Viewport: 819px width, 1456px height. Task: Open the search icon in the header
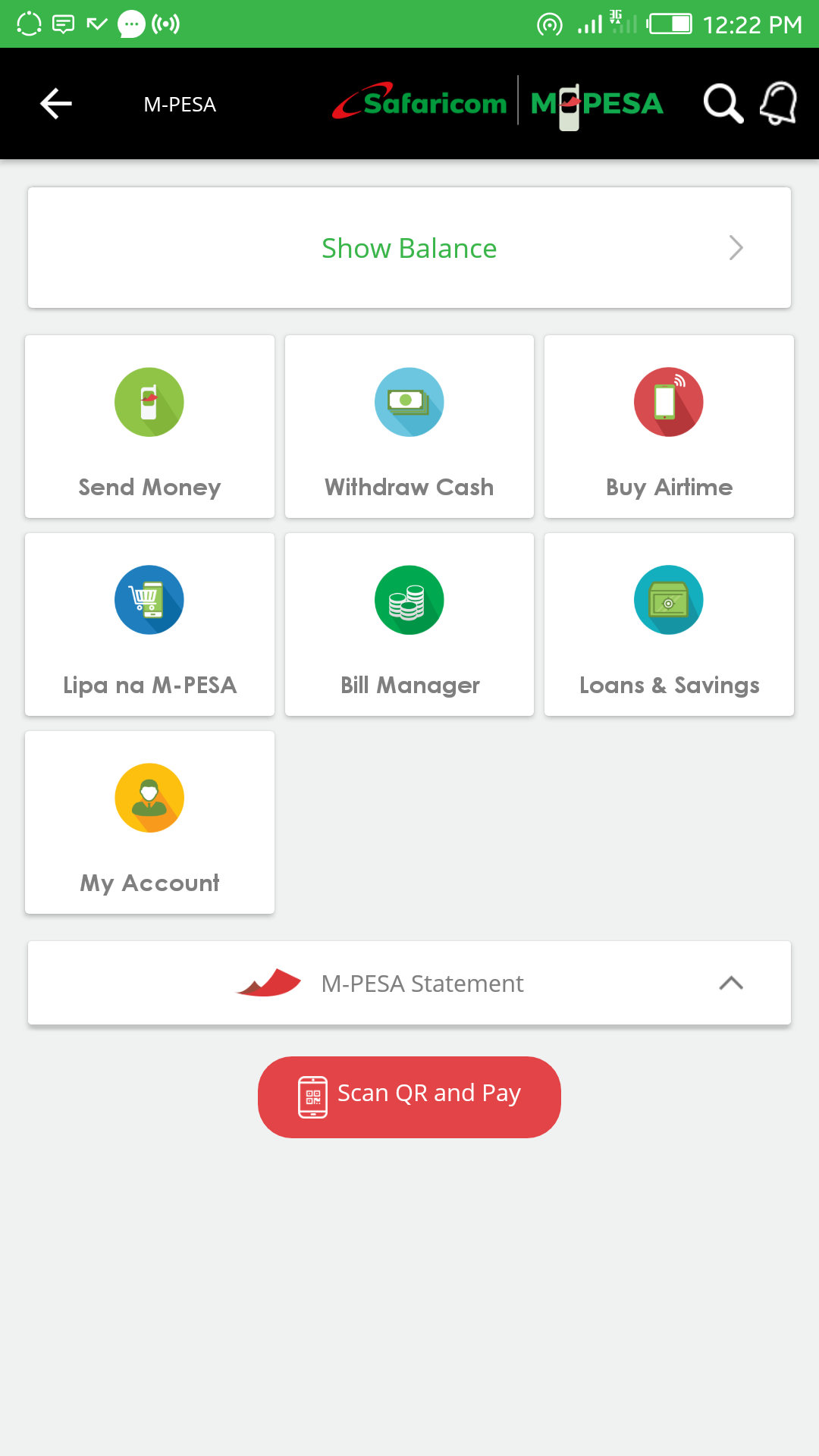[723, 104]
